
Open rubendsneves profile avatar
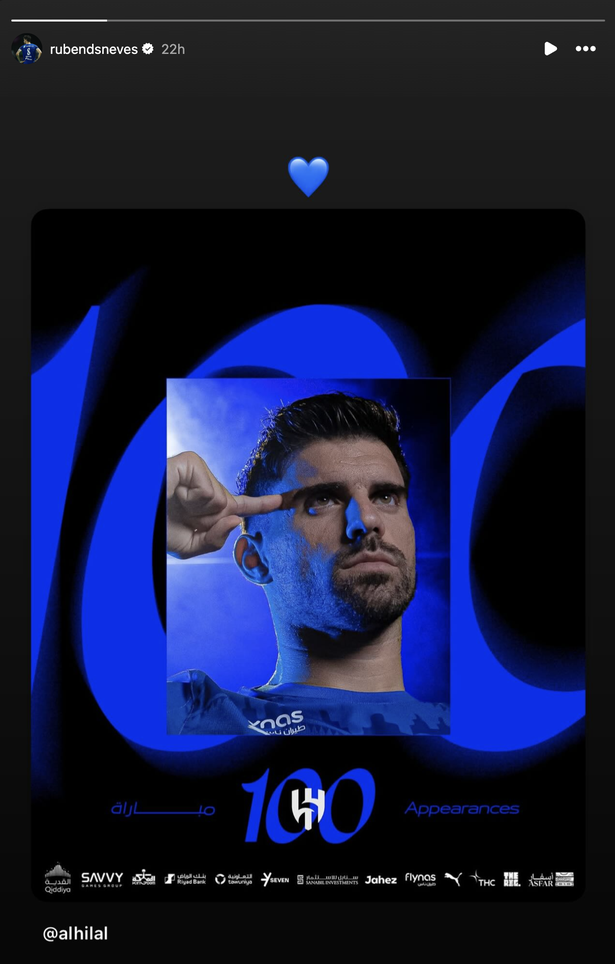pos(27,49)
